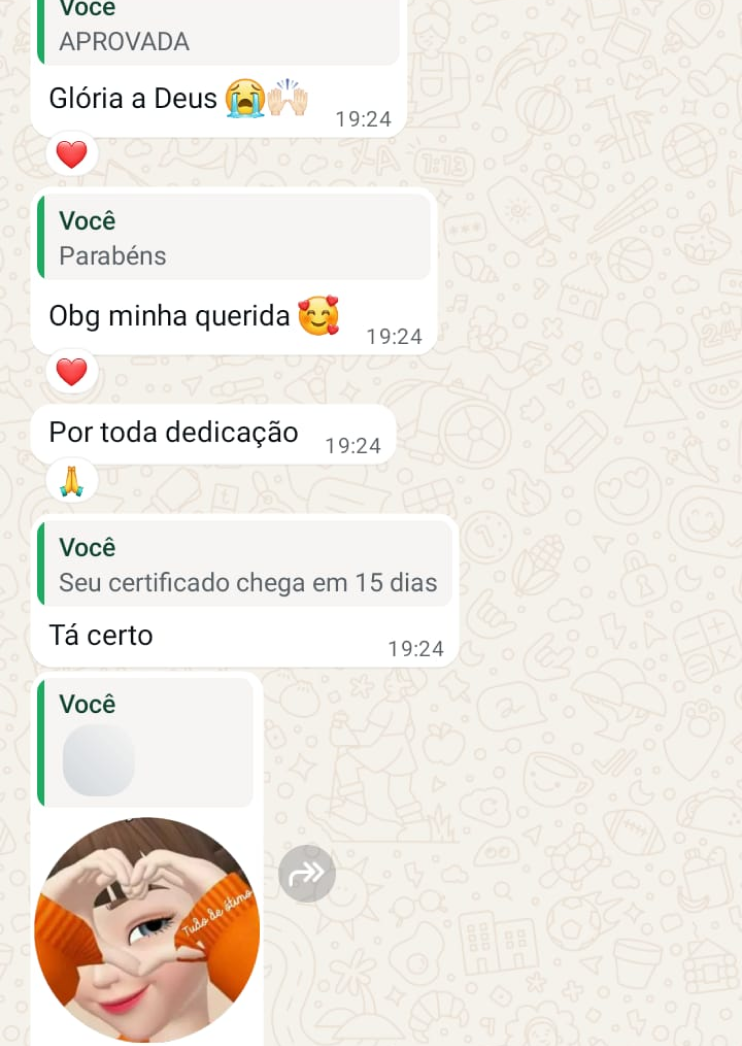This screenshot has width=742, height=1046.
Task: Click the heart reaction under "Obg minha querida"
Action: click(x=71, y=372)
